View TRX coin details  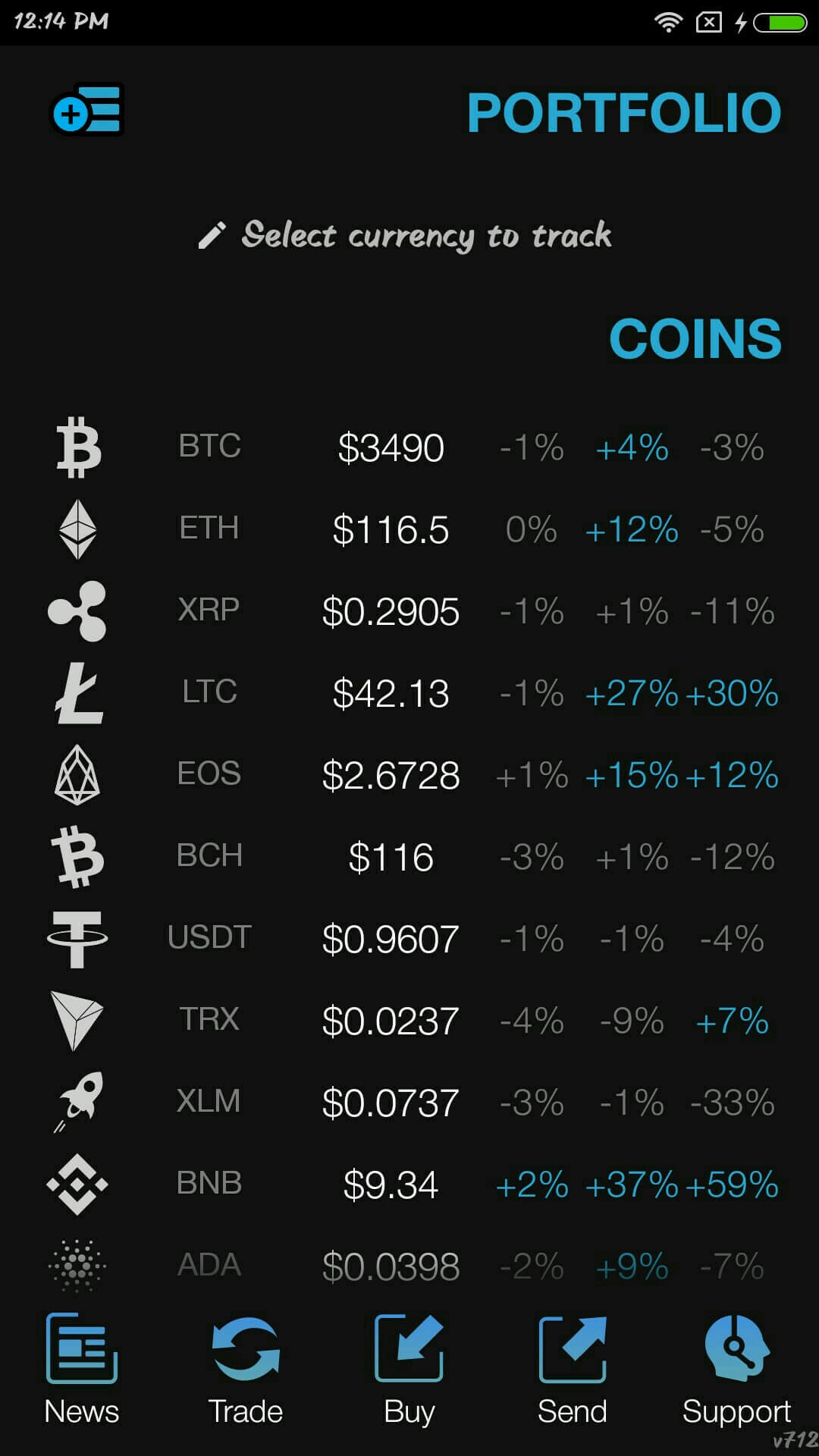[x=409, y=1021]
